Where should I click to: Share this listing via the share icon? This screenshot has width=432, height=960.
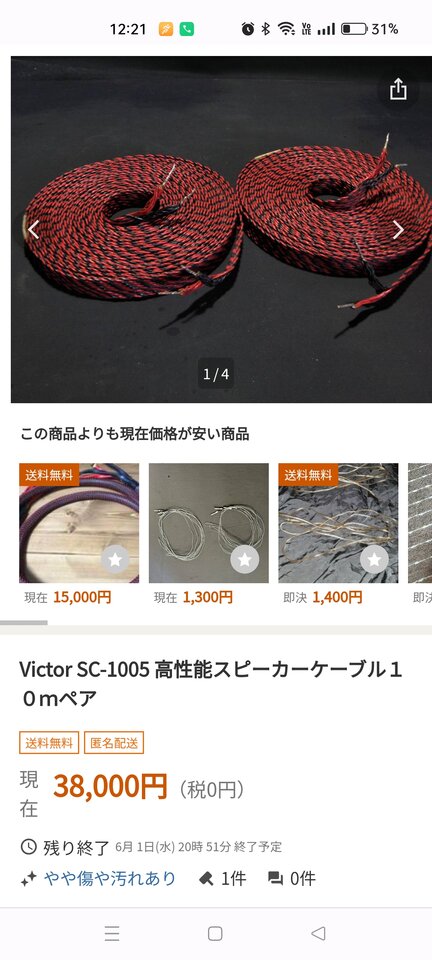pos(398,89)
